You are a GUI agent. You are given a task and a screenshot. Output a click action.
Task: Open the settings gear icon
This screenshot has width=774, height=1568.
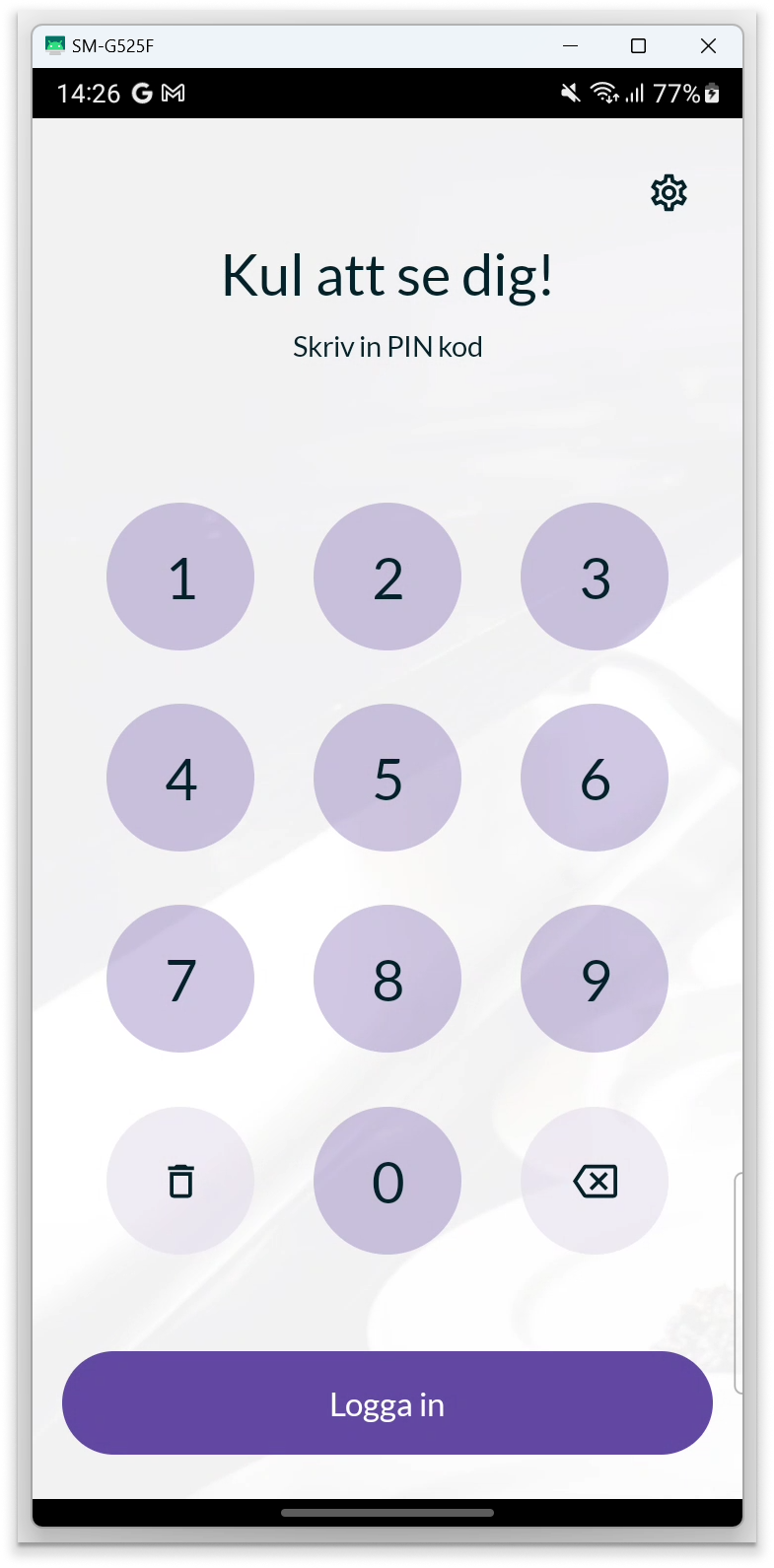point(668,193)
